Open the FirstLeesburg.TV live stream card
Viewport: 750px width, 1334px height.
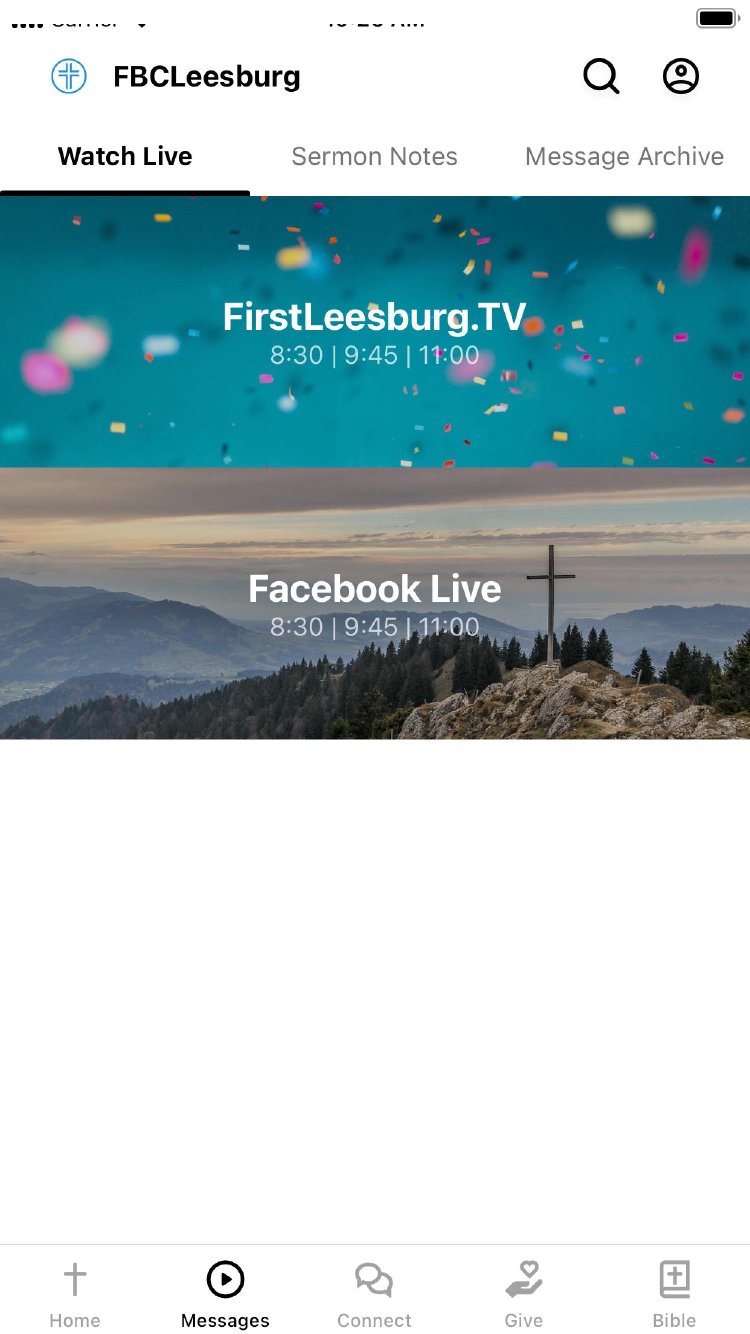click(375, 332)
